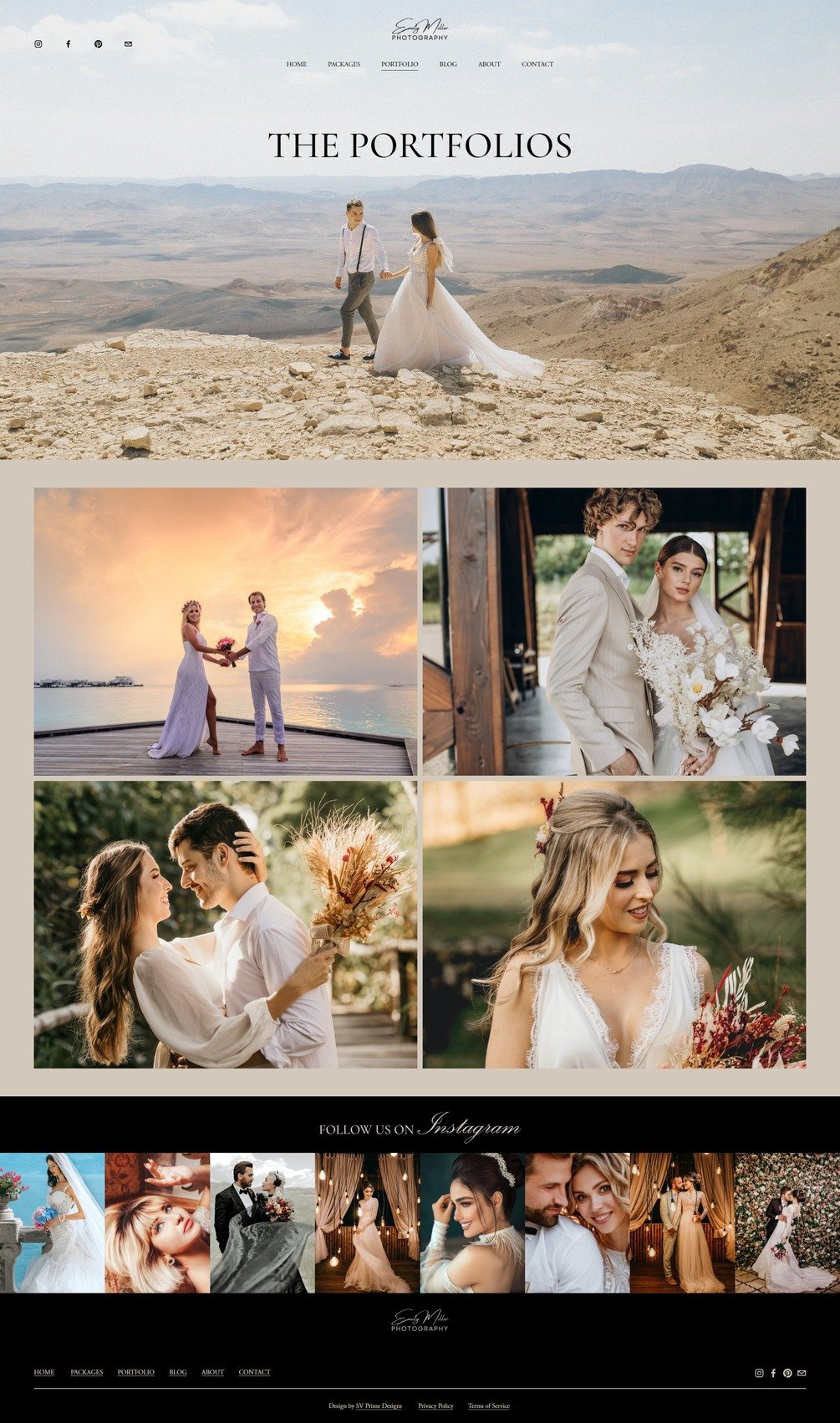View the couple with dried bouquet photo
Viewport: 840px width, 1423px height.
pos(226,924)
